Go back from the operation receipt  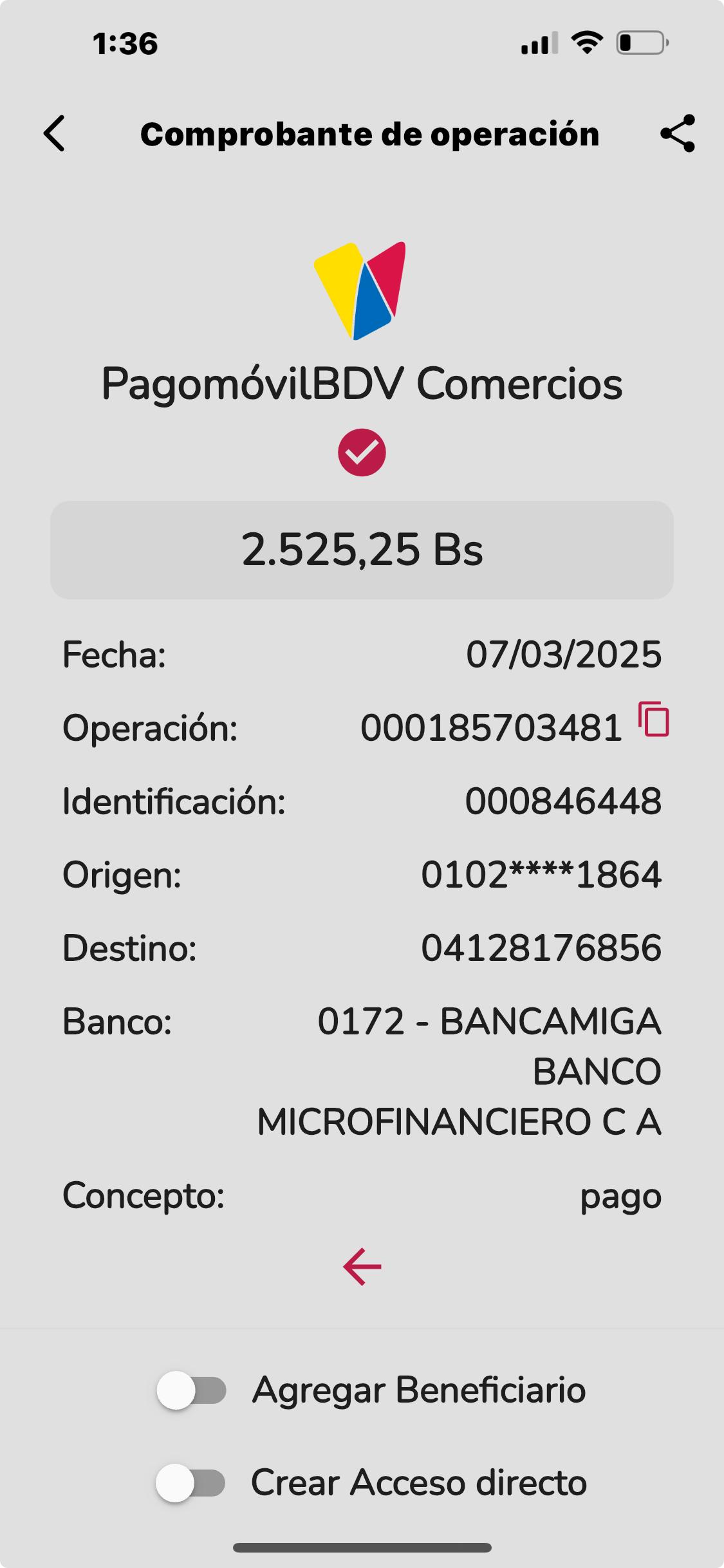(x=55, y=134)
